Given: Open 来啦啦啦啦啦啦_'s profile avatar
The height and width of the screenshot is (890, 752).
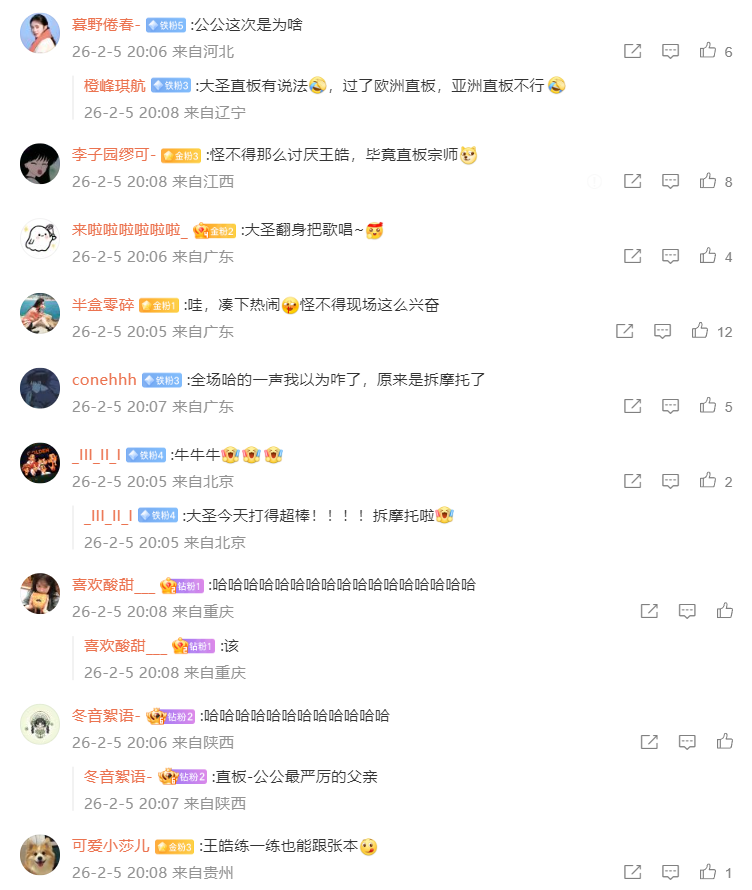Looking at the screenshot, I should tap(40, 238).
